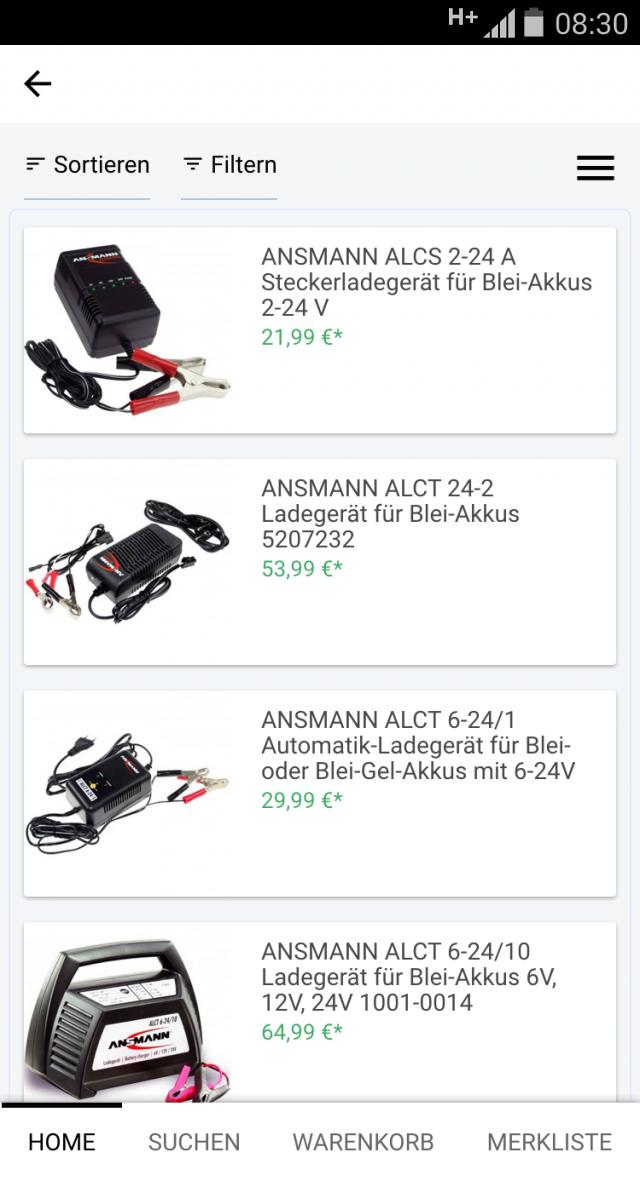The image size is (640, 1181).
Task: Toggle list view with the three-lines icon
Action: tap(595, 168)
